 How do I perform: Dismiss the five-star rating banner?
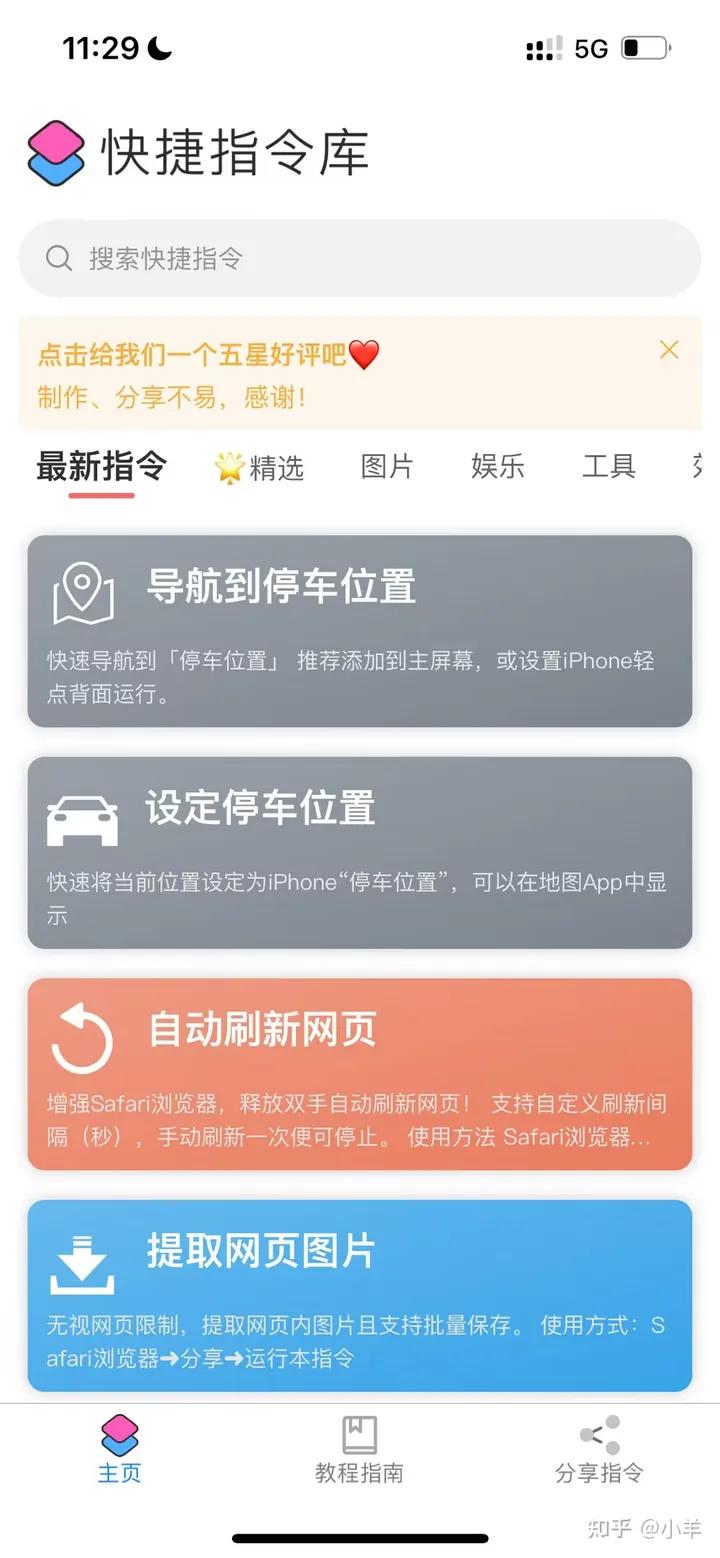pos(669,350)
